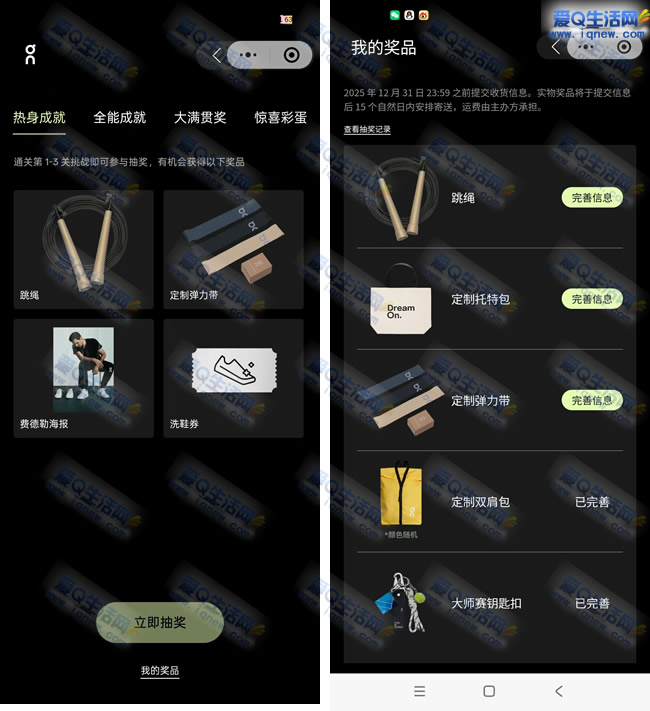
Task: Open the 查看抽奖记录 link
Action: (x=367, y=130)
